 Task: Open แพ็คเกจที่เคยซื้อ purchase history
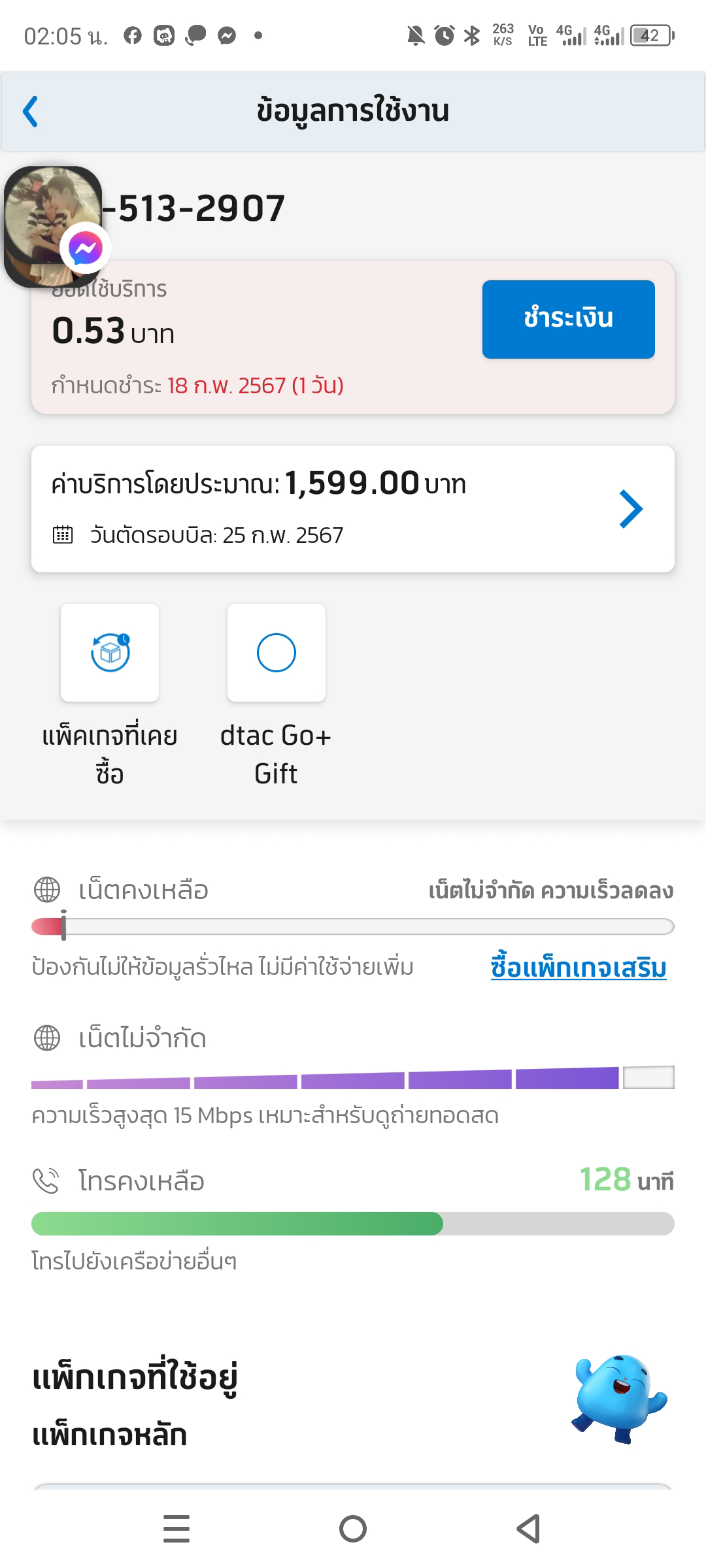click(110, 653)
